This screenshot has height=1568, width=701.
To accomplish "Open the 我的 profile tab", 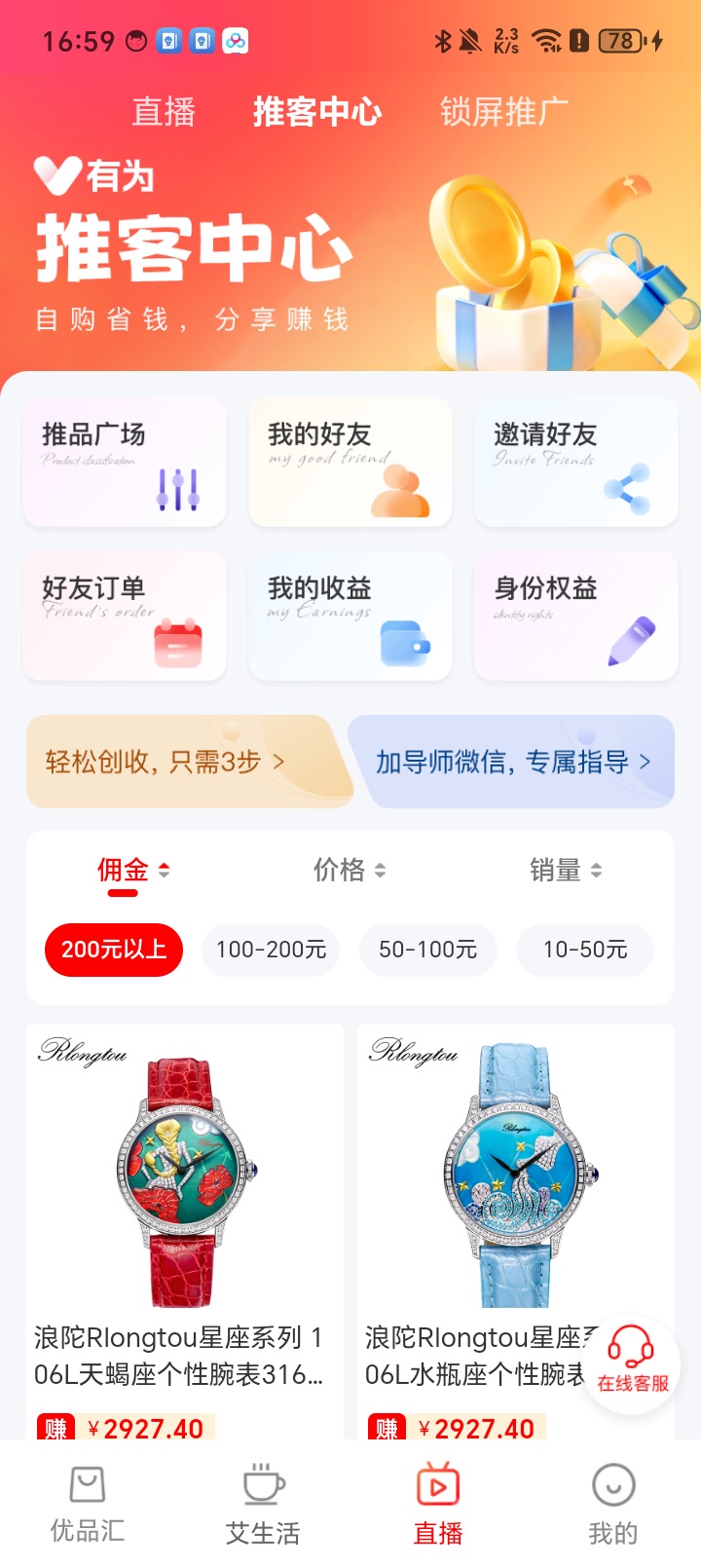I will [613, 1505].
